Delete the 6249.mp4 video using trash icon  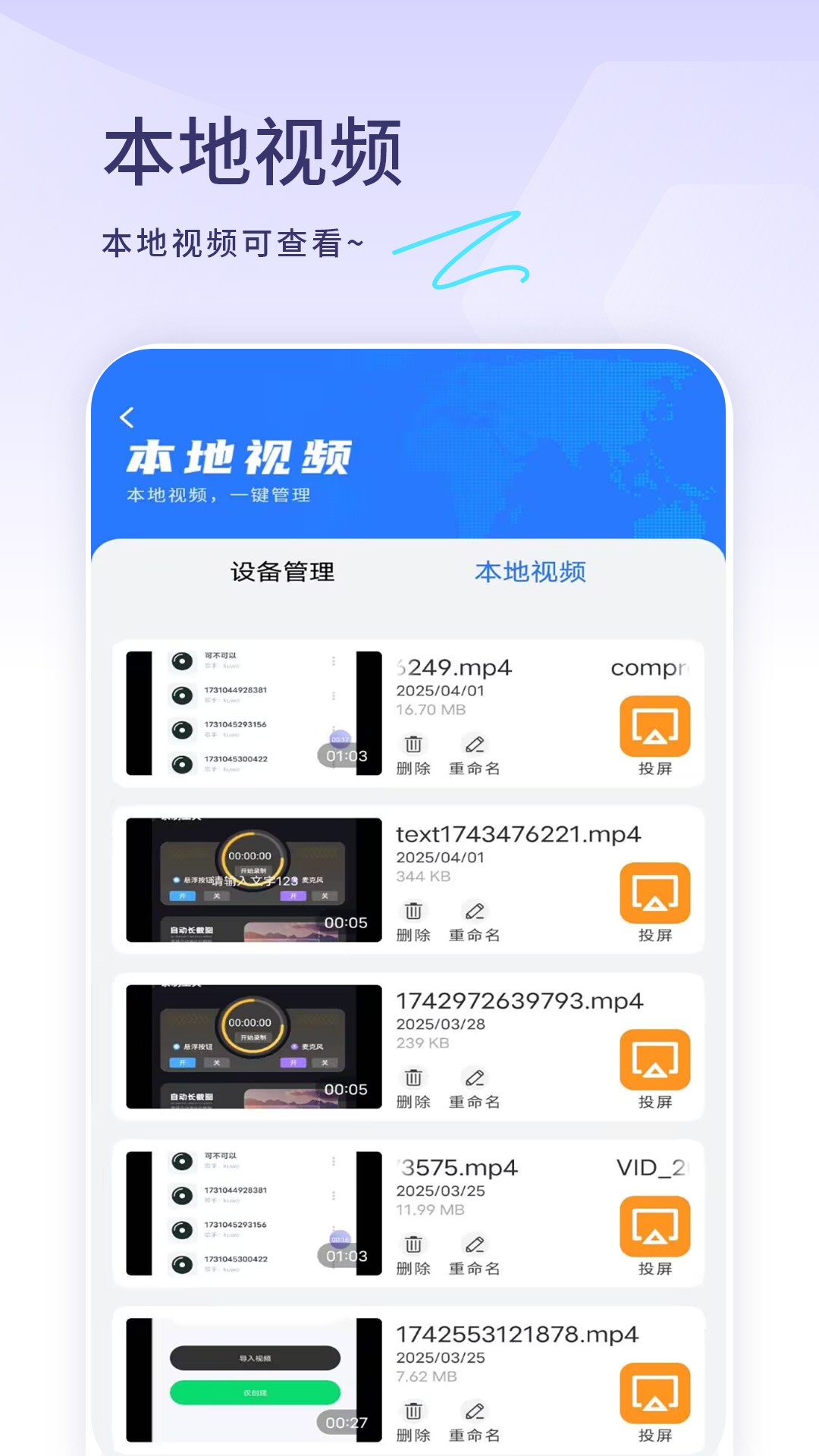(413, 745)
